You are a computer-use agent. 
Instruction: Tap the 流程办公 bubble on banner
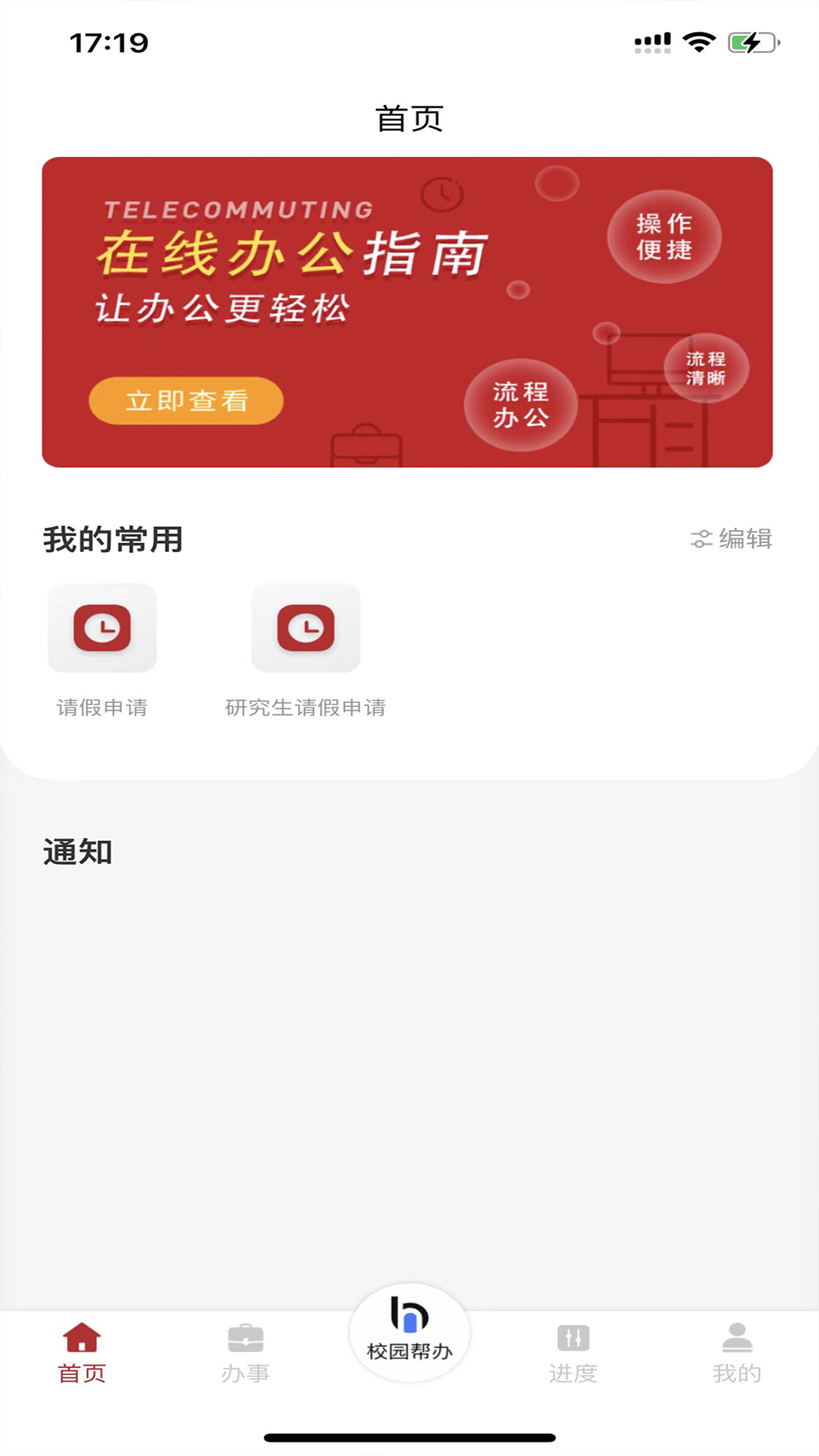pyautogui.click(x=520, y=405)
